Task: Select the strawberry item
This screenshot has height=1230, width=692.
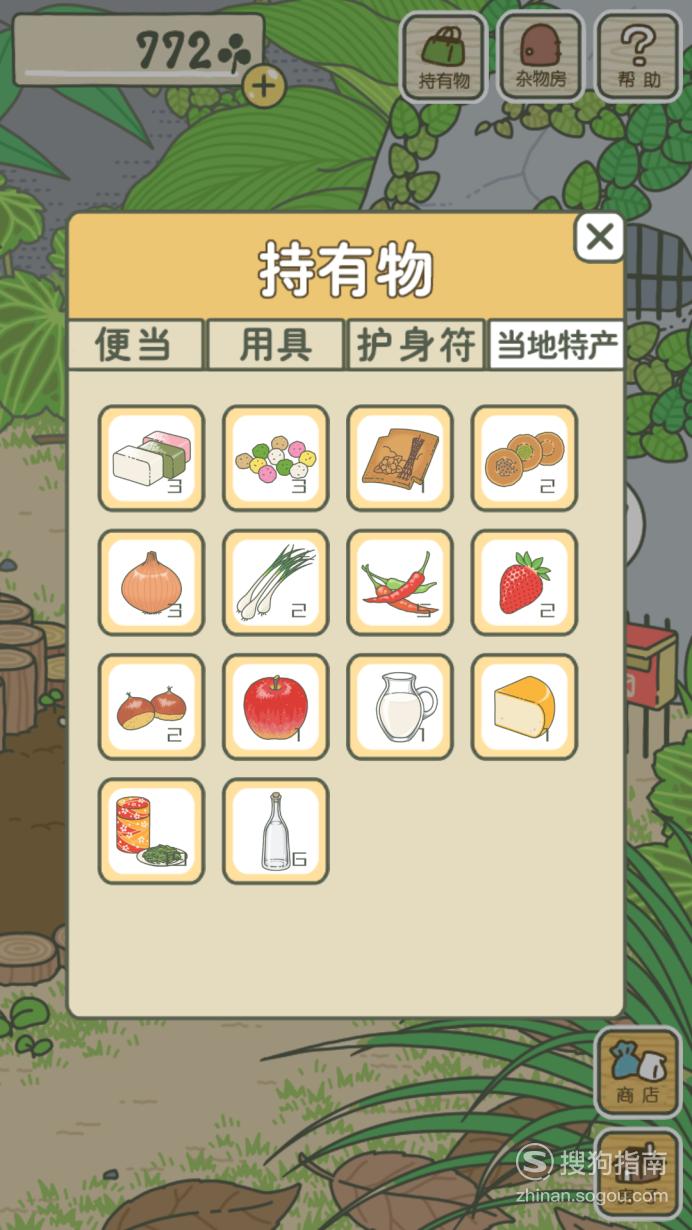Action: click(524, 583)
